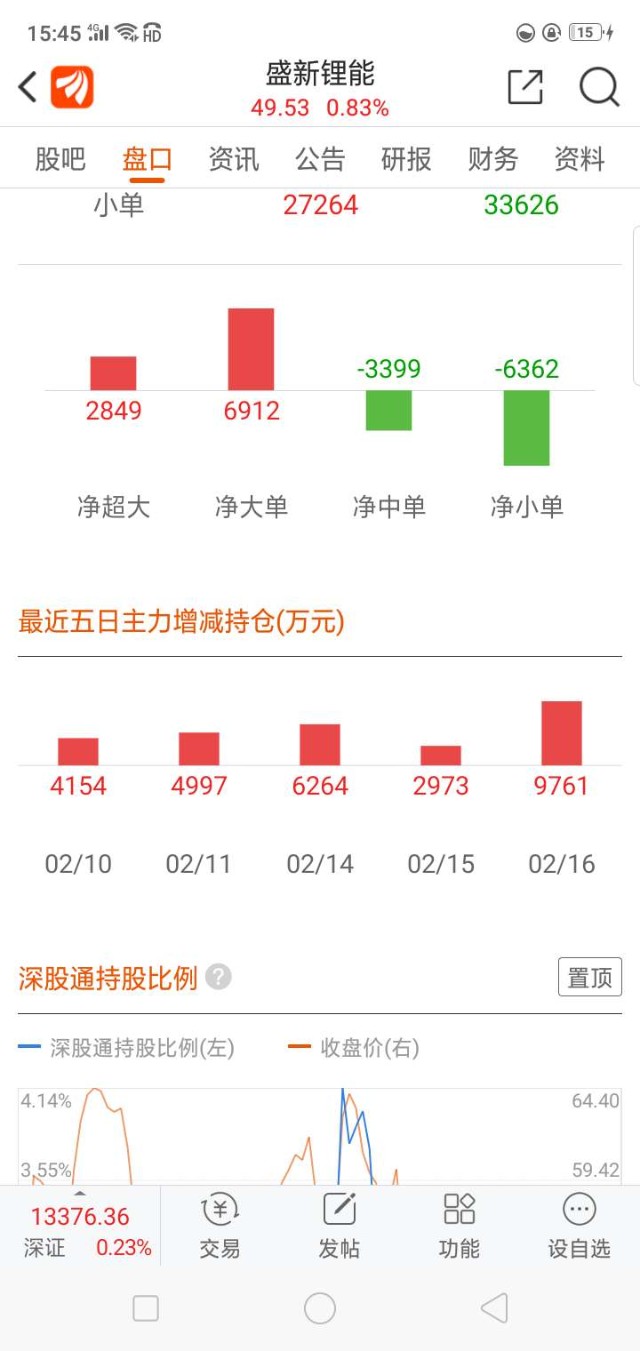Image resolution: width=640 pixels, height=1351 pixels.
Task: Open the search magnifier icon
Action: tap(598, 88)
